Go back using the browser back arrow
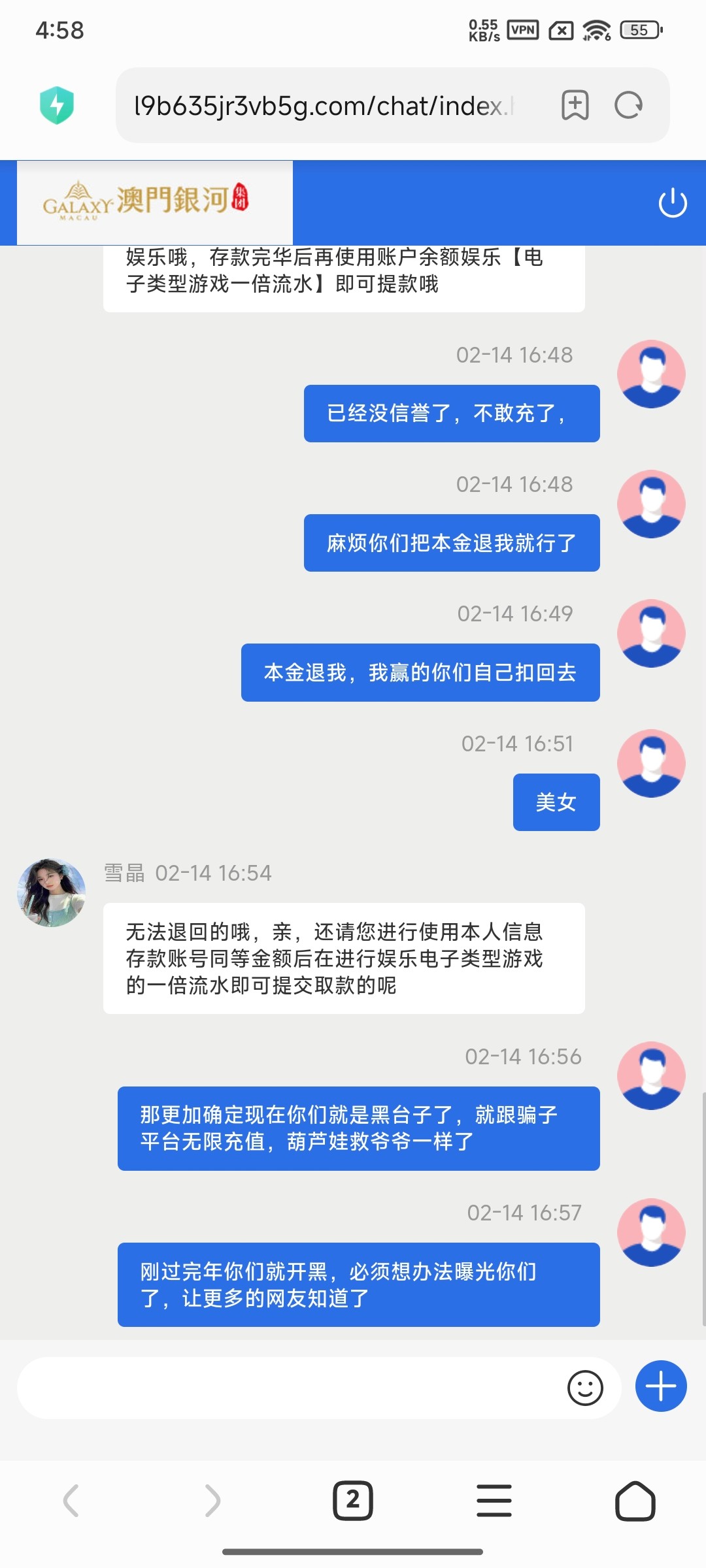 [71, 1501]
